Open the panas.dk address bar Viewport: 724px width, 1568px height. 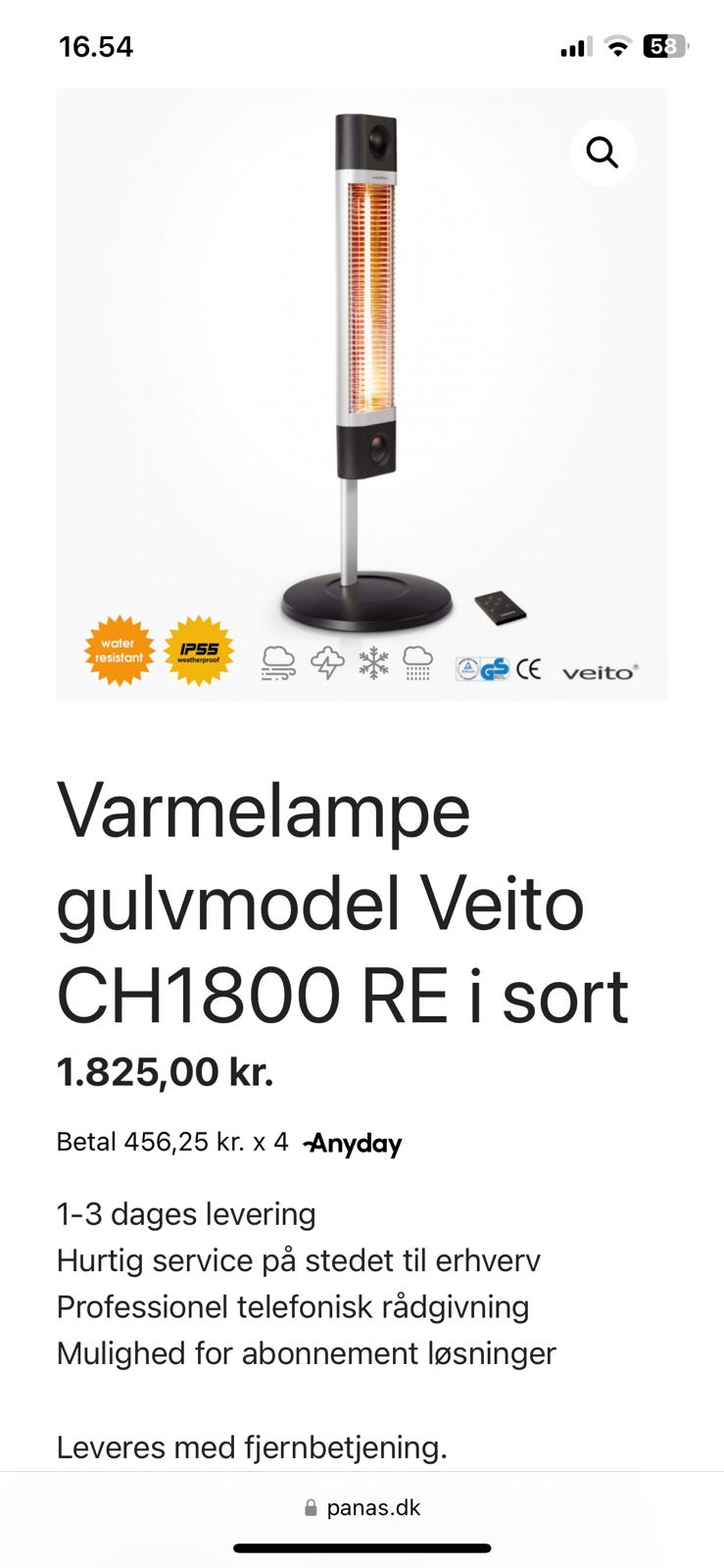(374, 1509)
